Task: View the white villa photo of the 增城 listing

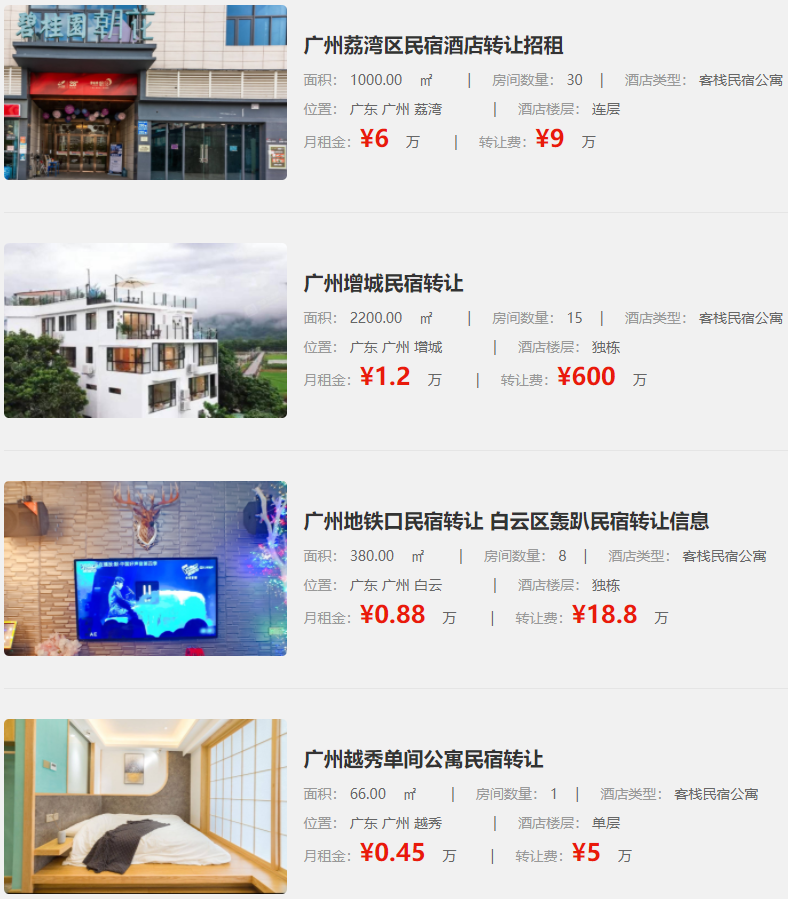Action: click(145, 330)
